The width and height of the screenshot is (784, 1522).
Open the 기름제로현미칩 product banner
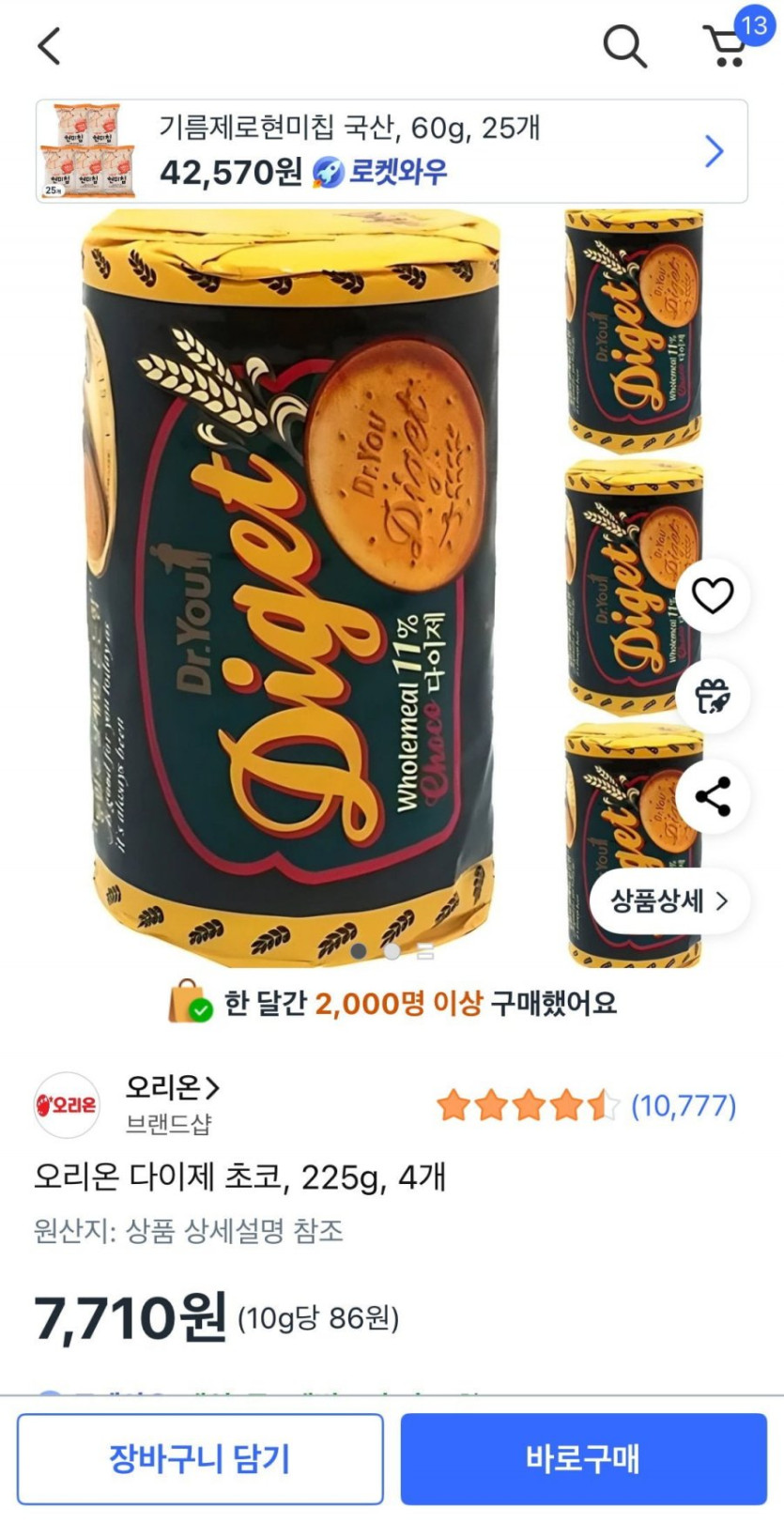392,151
